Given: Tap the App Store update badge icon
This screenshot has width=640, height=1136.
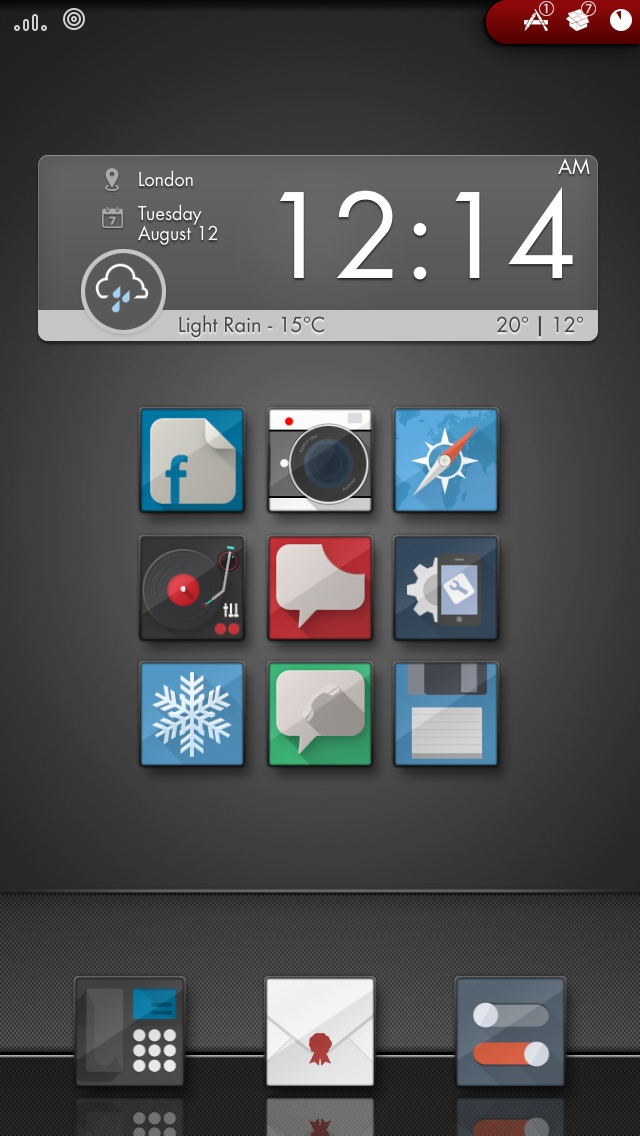Looking at the screenshot, I should point(537,20).
